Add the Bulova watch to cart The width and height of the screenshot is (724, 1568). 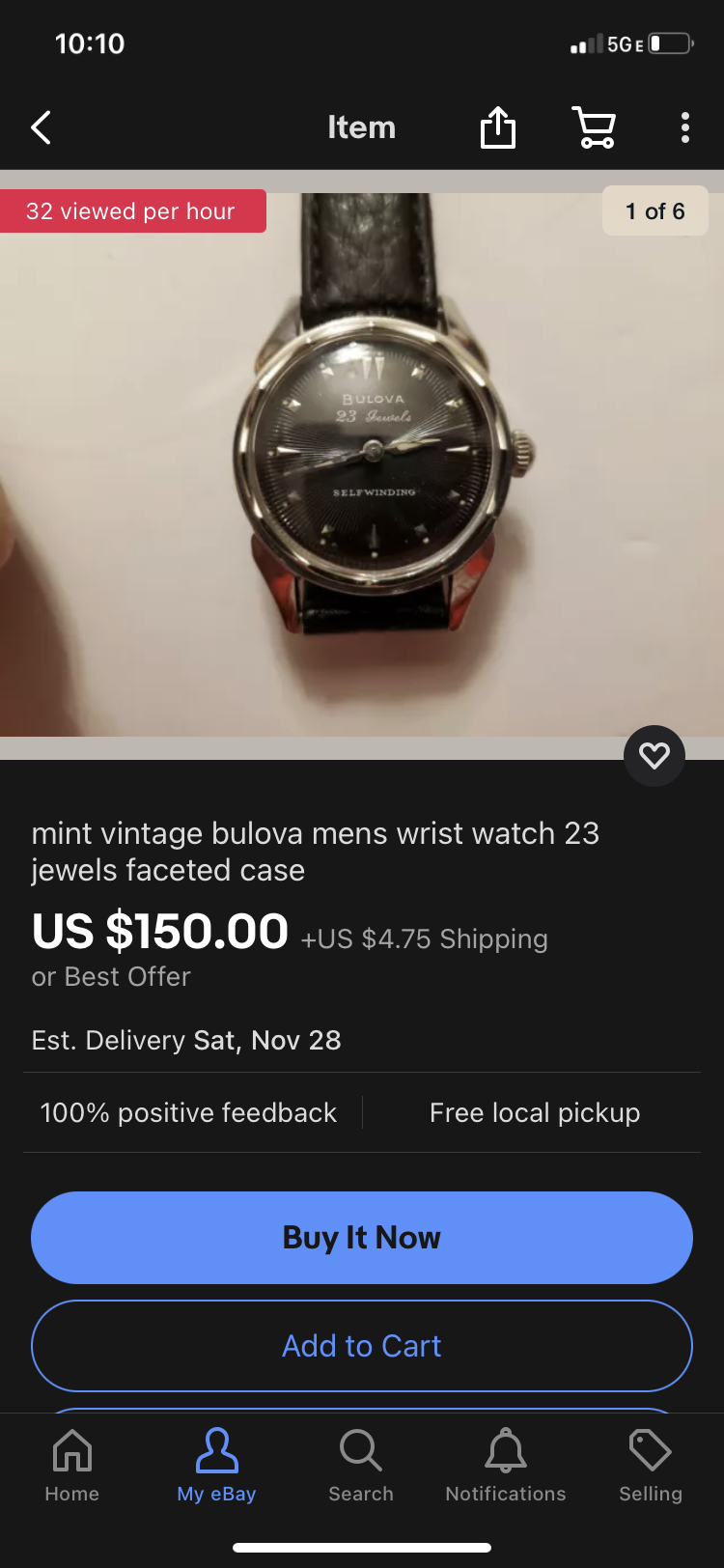coord(362,1346)
